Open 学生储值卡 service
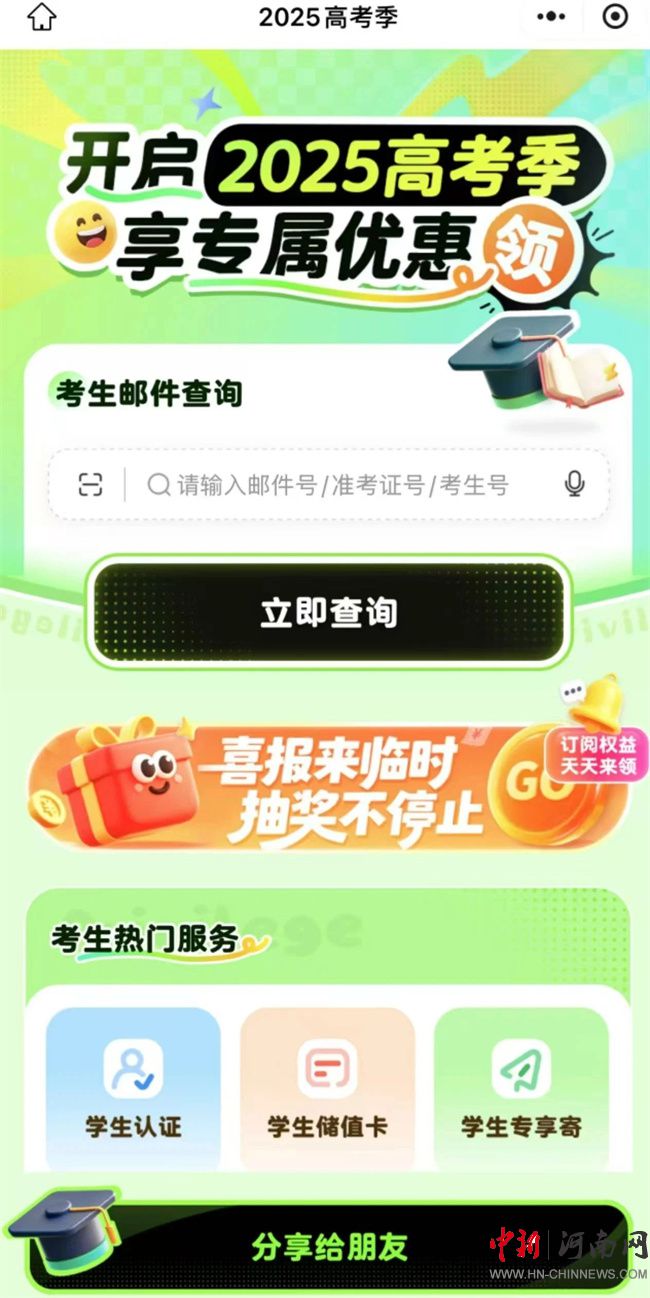This screenshot has height=1298, width=650. (x=327, y=1088)
